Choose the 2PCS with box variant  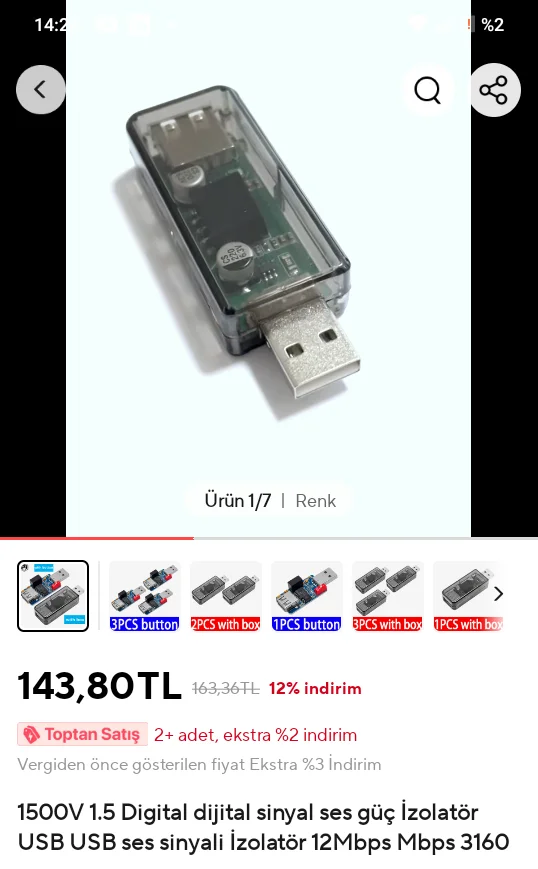point(226,596)
